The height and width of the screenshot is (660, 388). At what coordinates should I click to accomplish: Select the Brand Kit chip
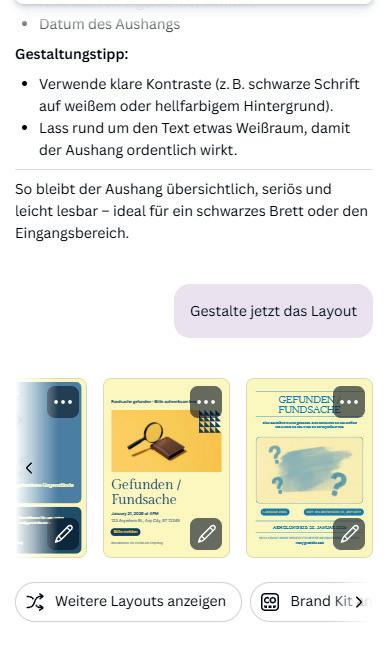click(x=307, y=602)
